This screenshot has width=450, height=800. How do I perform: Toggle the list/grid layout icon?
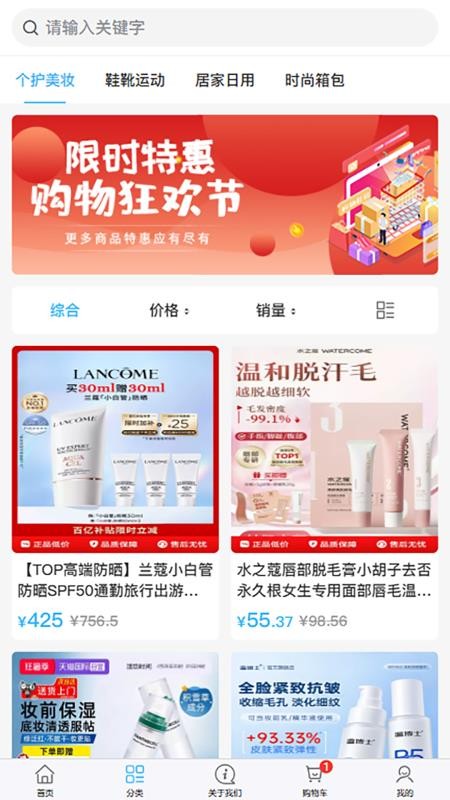click(x=385, y=310)
